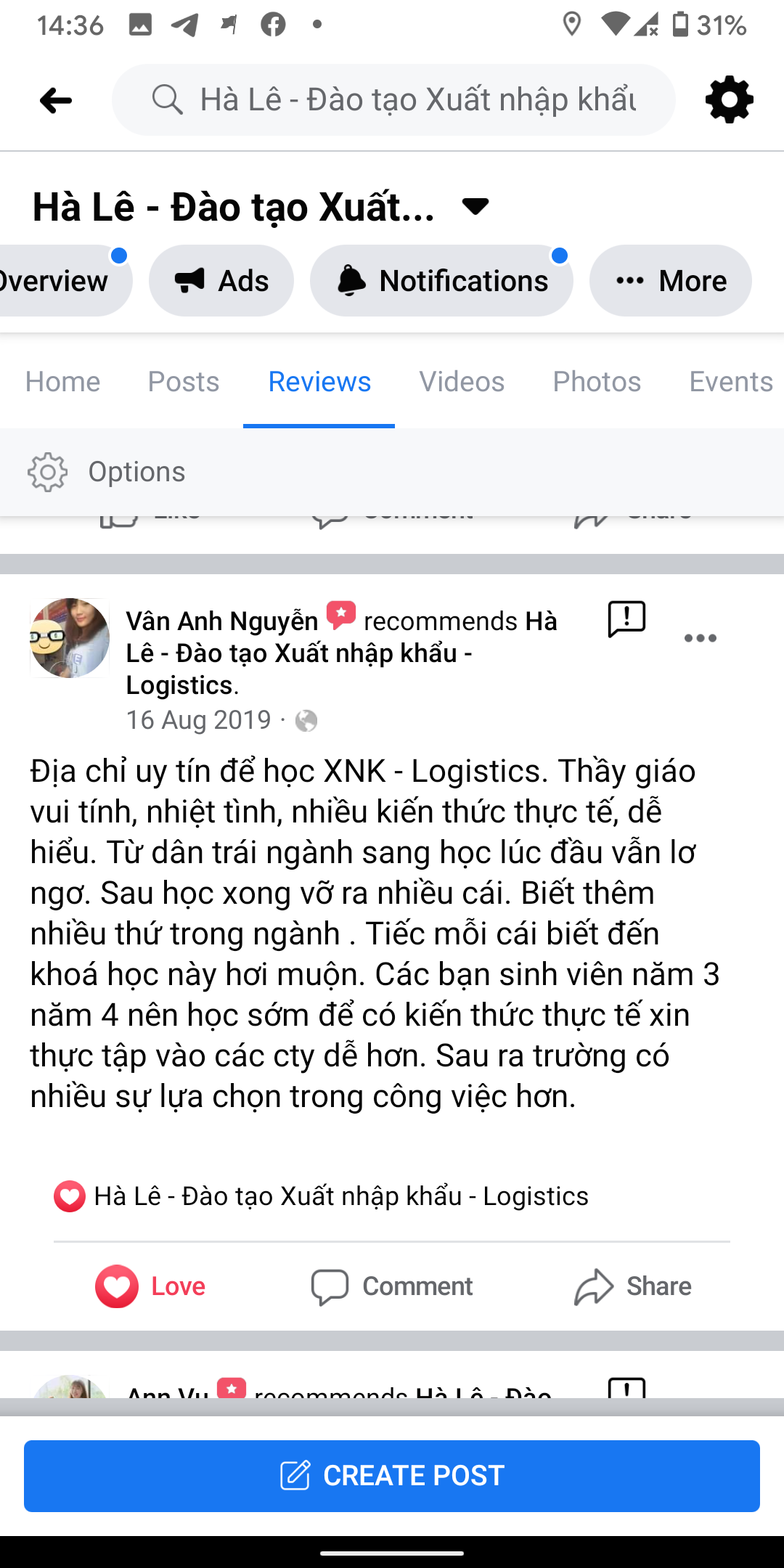Go back using the arrow icon

coord(56,100)
